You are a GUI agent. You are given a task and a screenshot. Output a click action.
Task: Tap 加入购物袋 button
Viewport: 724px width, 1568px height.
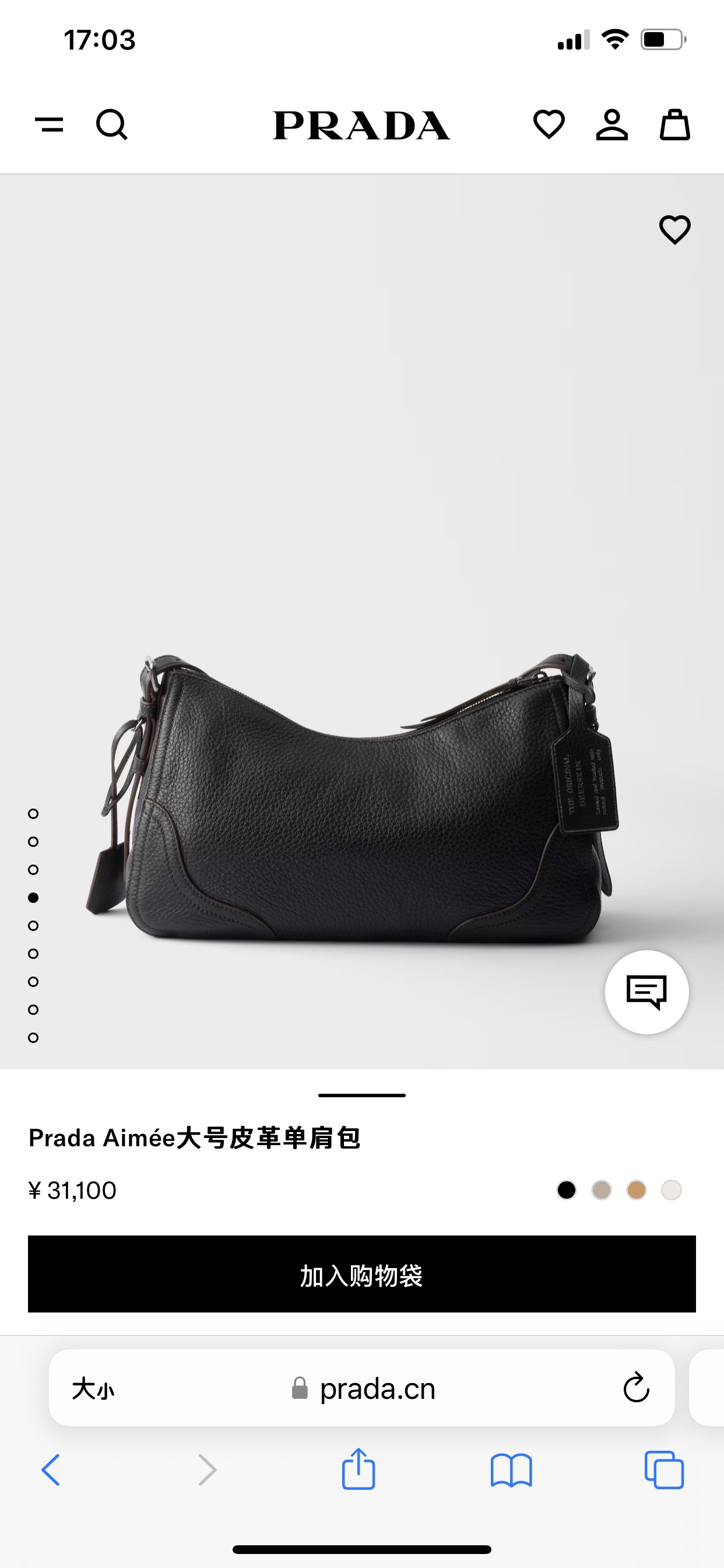[362, 1274]
